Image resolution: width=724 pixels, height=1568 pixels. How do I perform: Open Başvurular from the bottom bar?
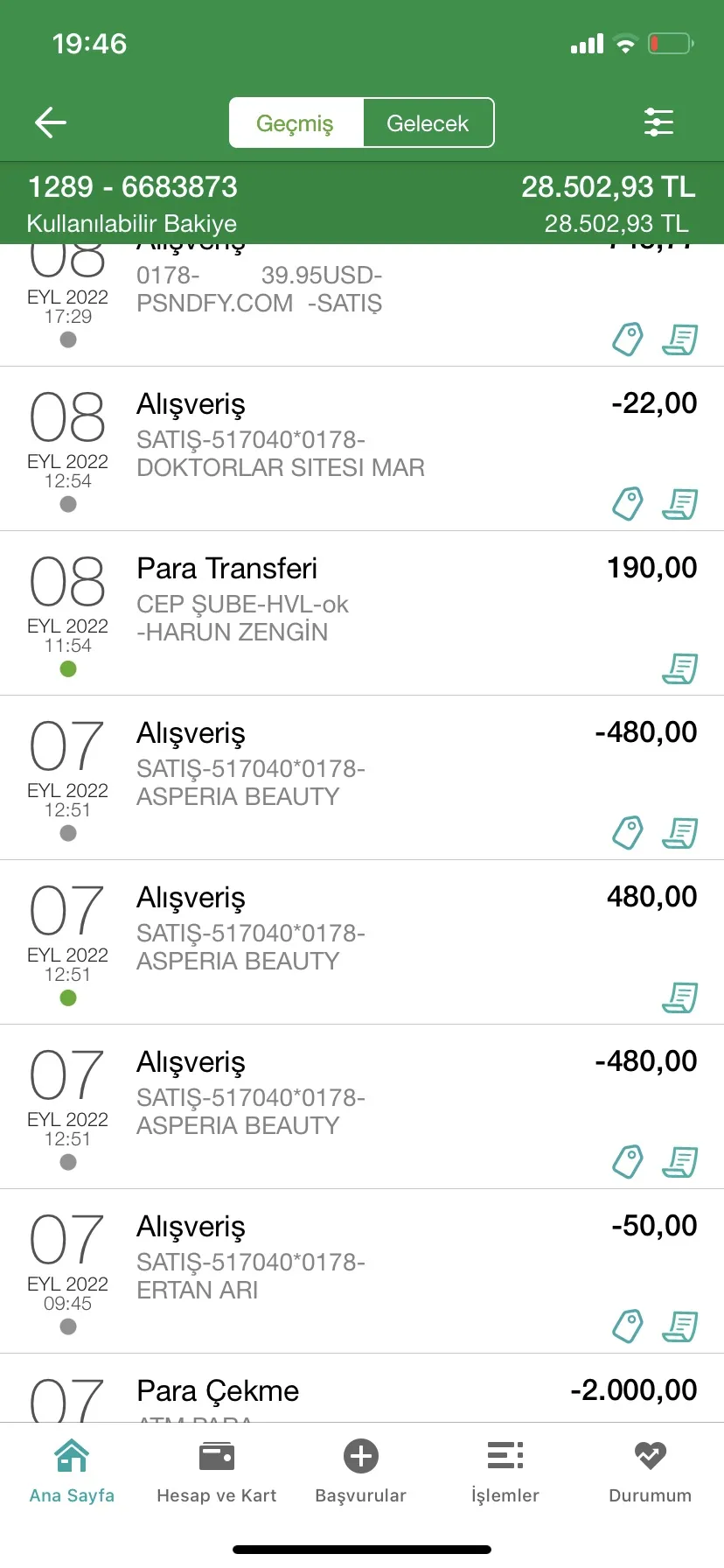[x=361, y=1472]
